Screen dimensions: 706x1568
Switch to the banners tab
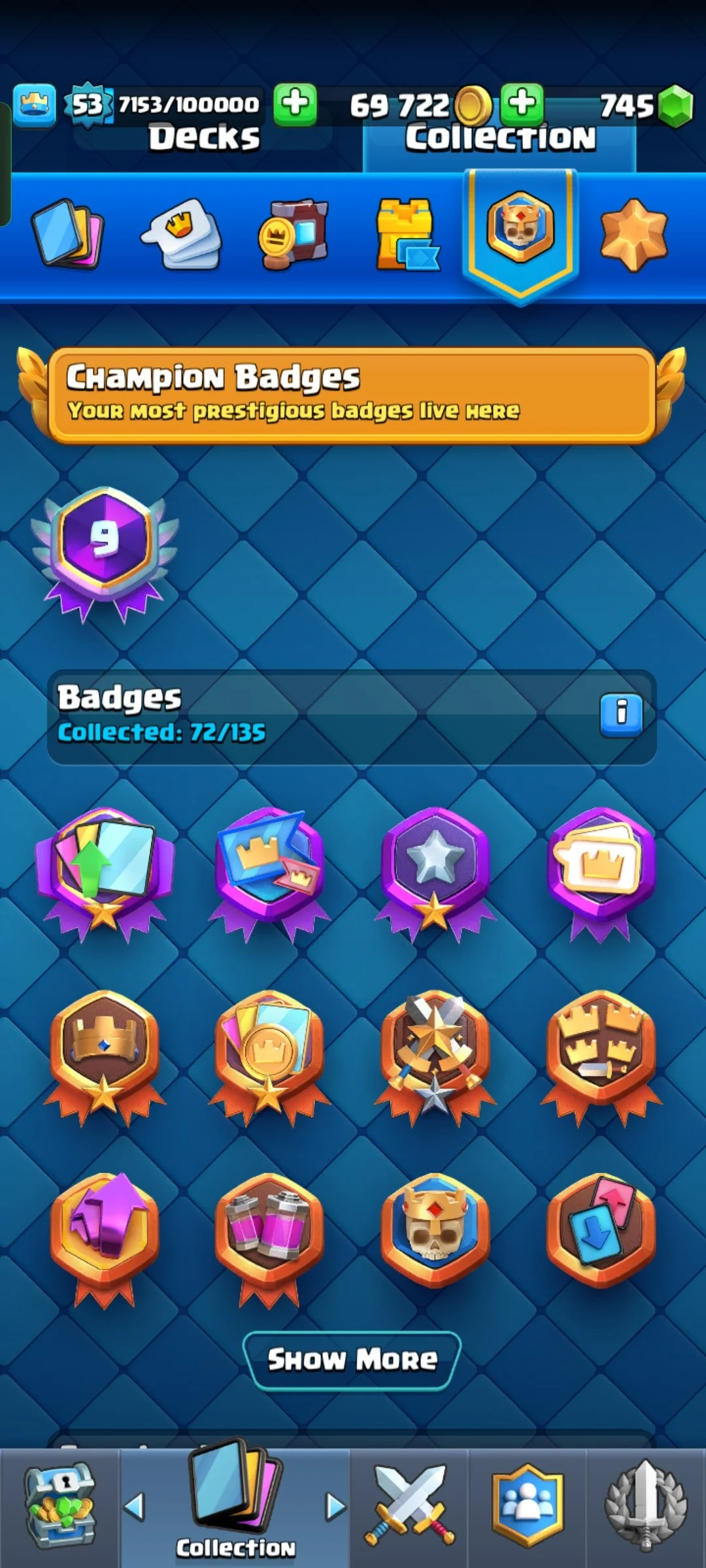[x=294, y=234]
